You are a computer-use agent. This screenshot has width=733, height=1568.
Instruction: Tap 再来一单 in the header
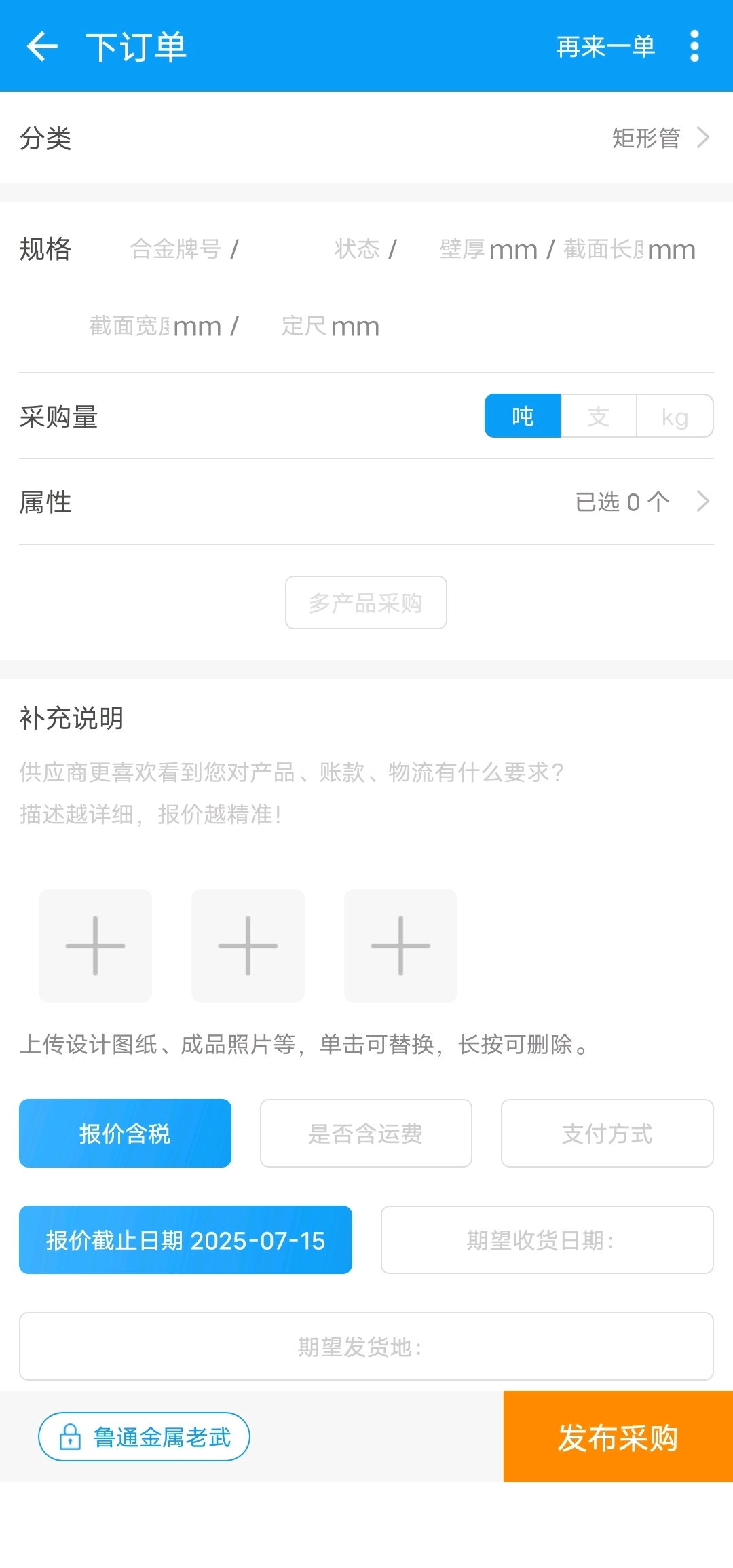(x=605, y=47)
